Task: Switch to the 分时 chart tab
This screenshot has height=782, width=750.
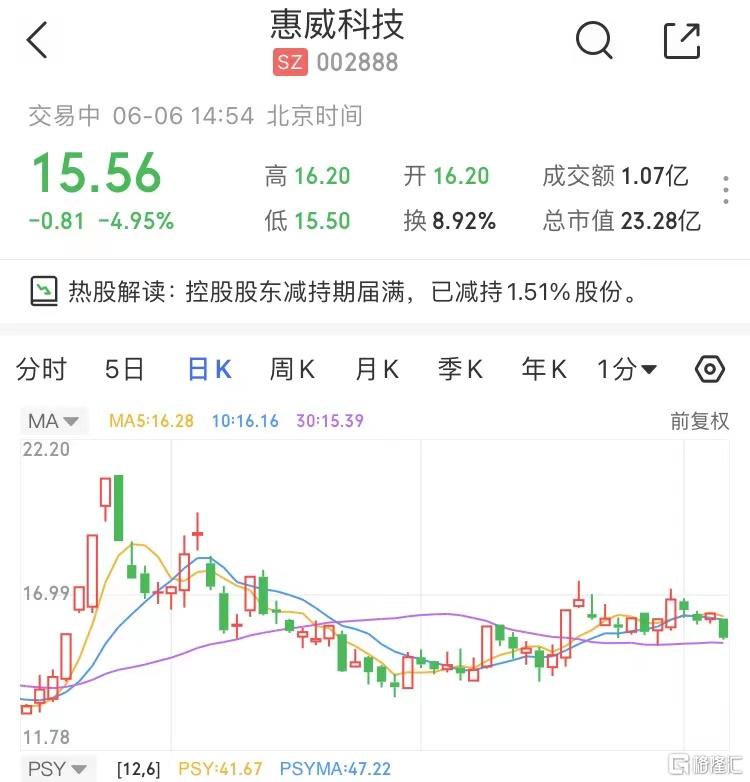Action: point(41,370)
